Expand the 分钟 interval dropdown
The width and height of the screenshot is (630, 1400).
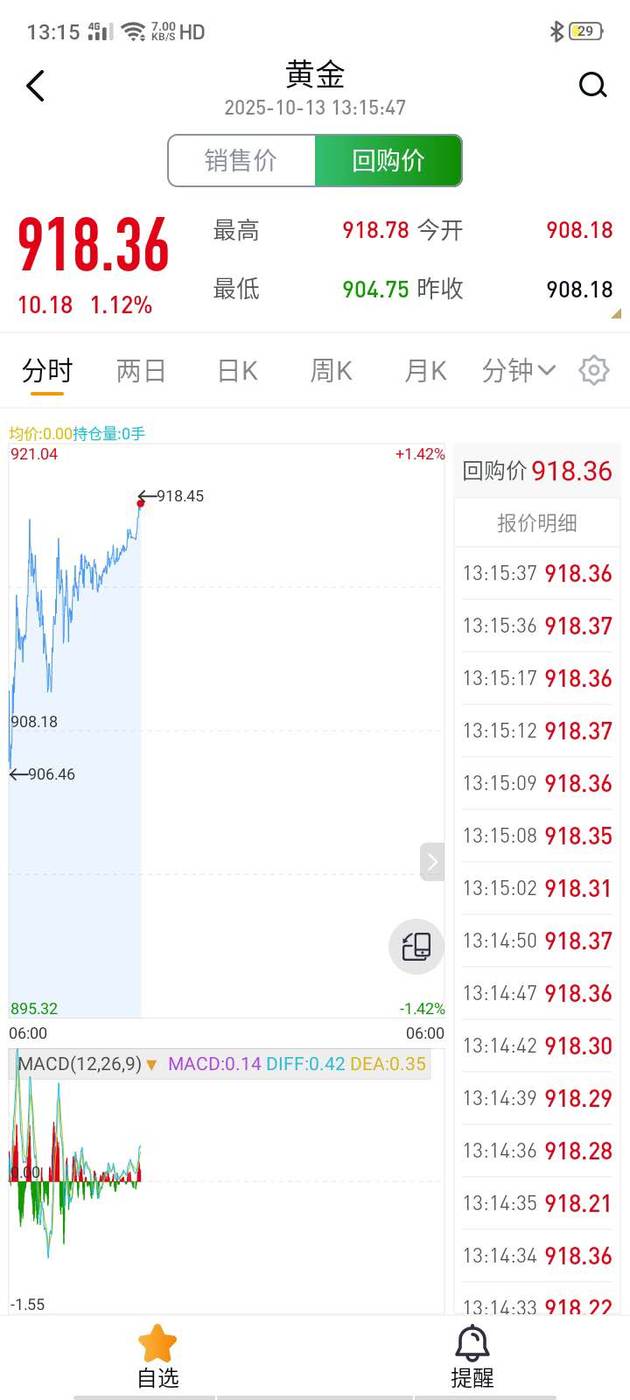tap(518, 371)
